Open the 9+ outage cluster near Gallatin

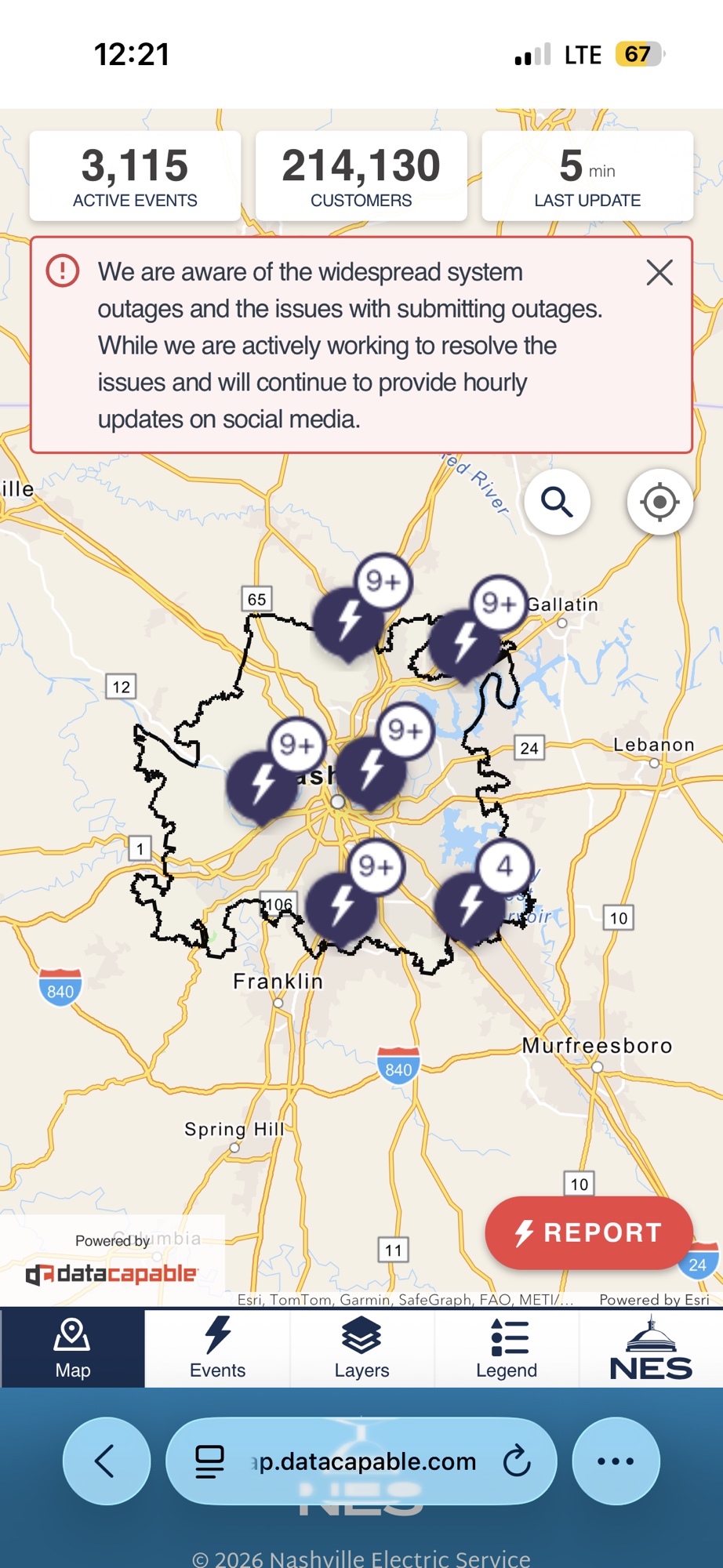467,639
